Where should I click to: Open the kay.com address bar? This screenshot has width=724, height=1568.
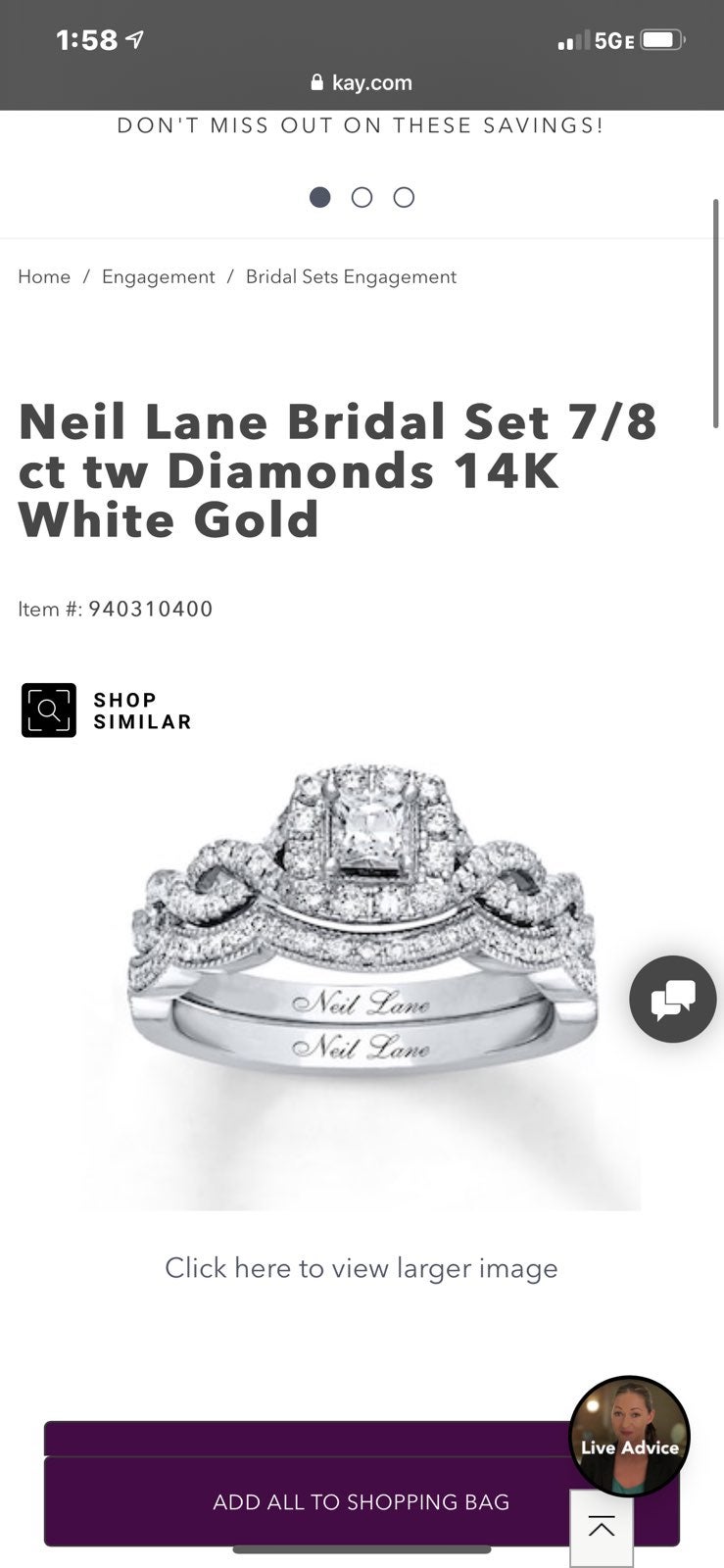point(362,82)
